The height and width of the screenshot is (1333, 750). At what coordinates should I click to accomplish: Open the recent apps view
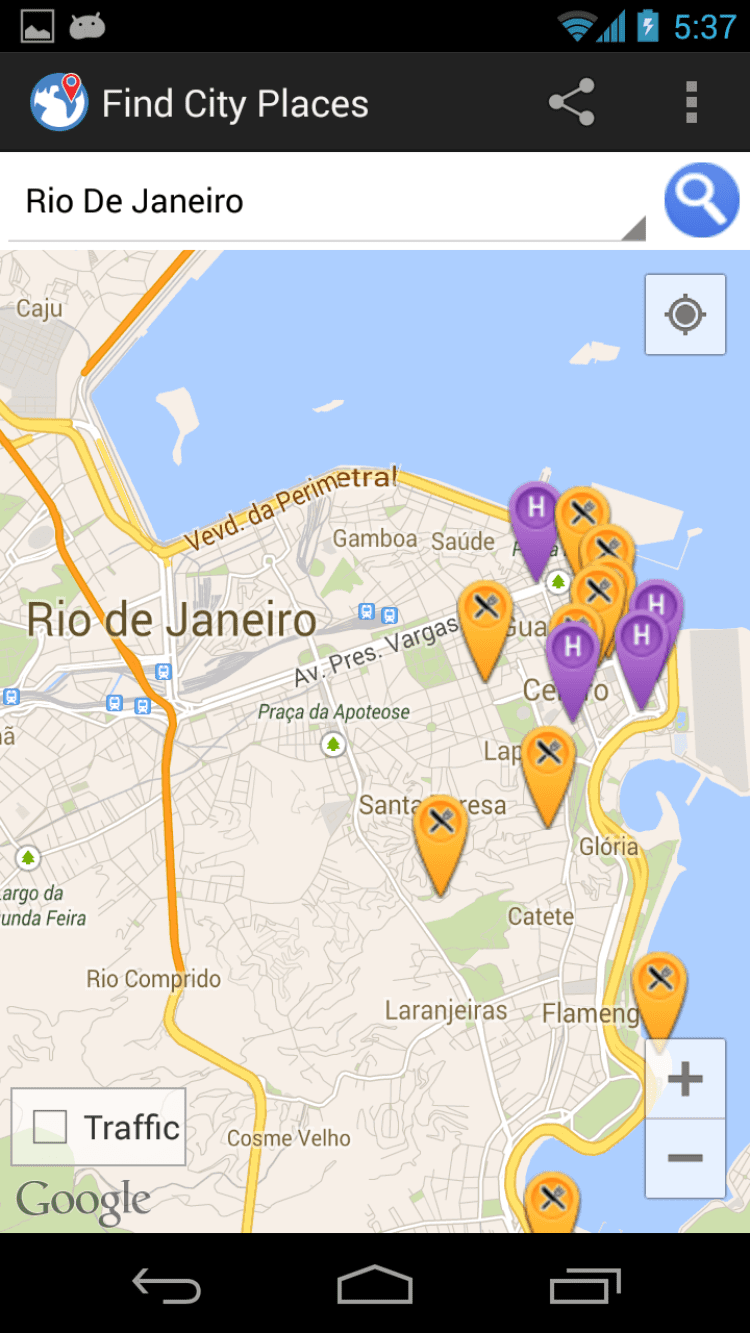point(585,1285)
